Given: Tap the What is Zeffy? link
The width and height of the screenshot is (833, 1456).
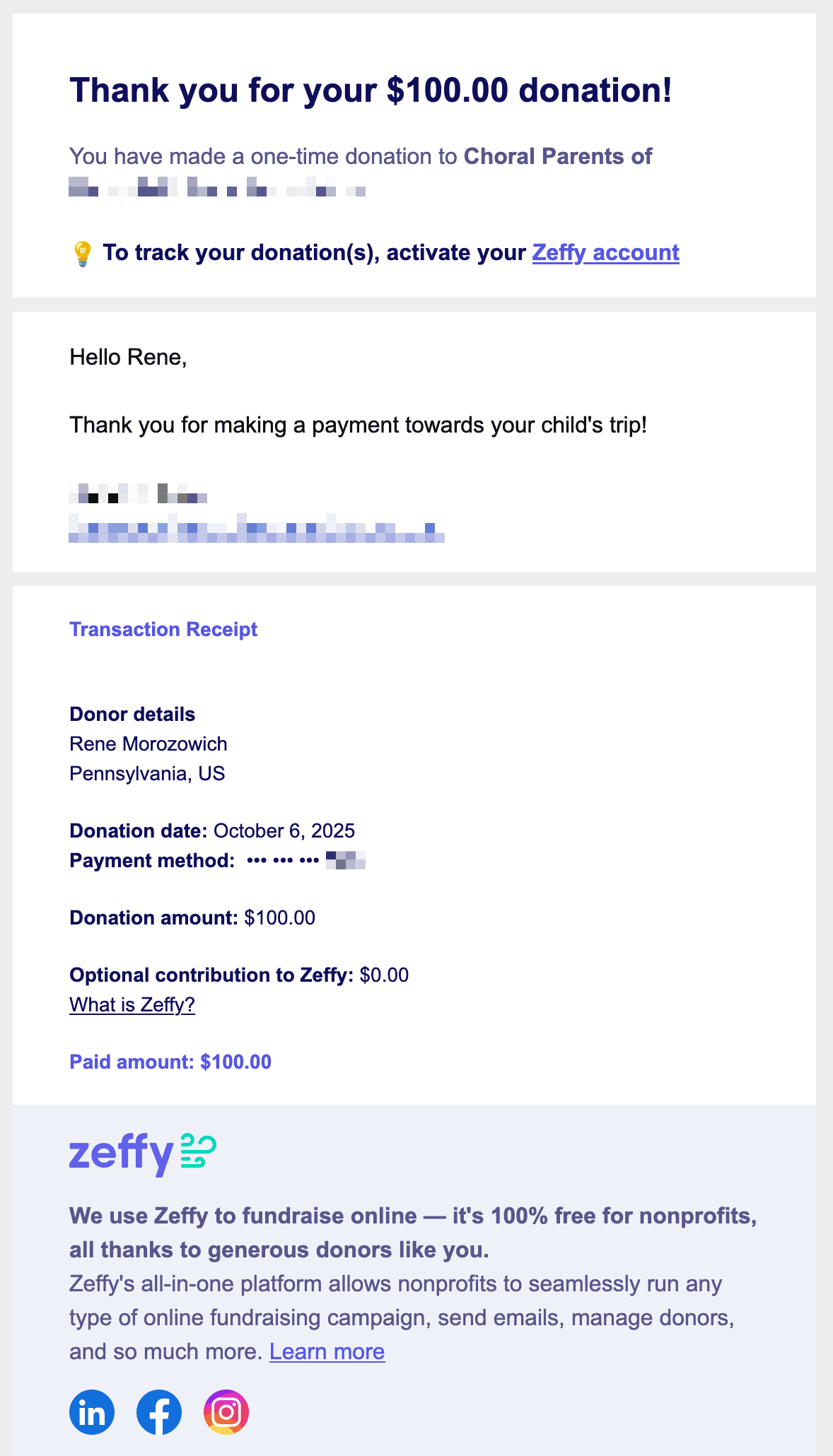Looking at the screenshot, I should (x=132, y=1004).
